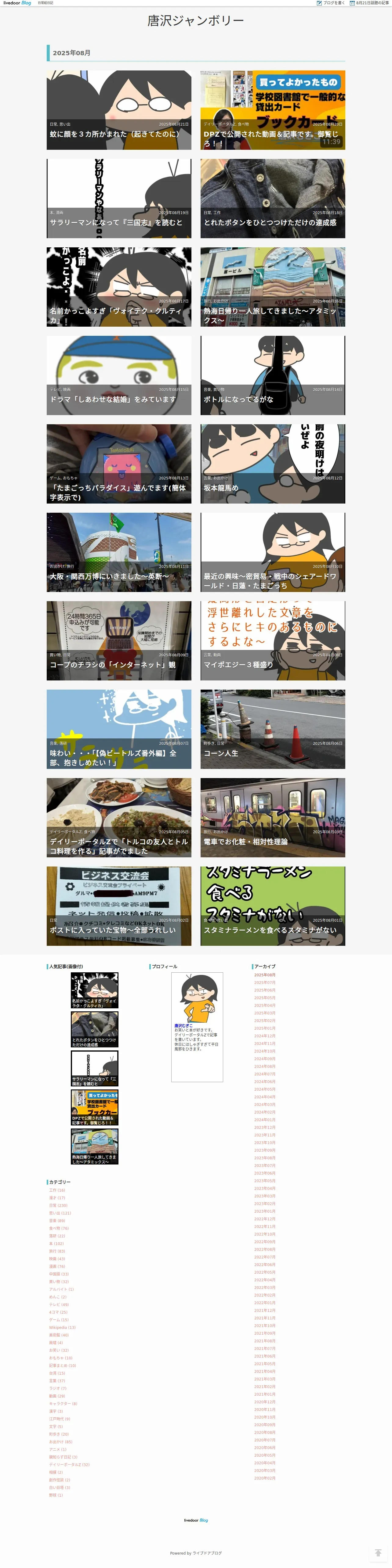Open the 坂本龍馬め article card
The height and width of the screenshot is (1568, 392).
coord(273,464)
